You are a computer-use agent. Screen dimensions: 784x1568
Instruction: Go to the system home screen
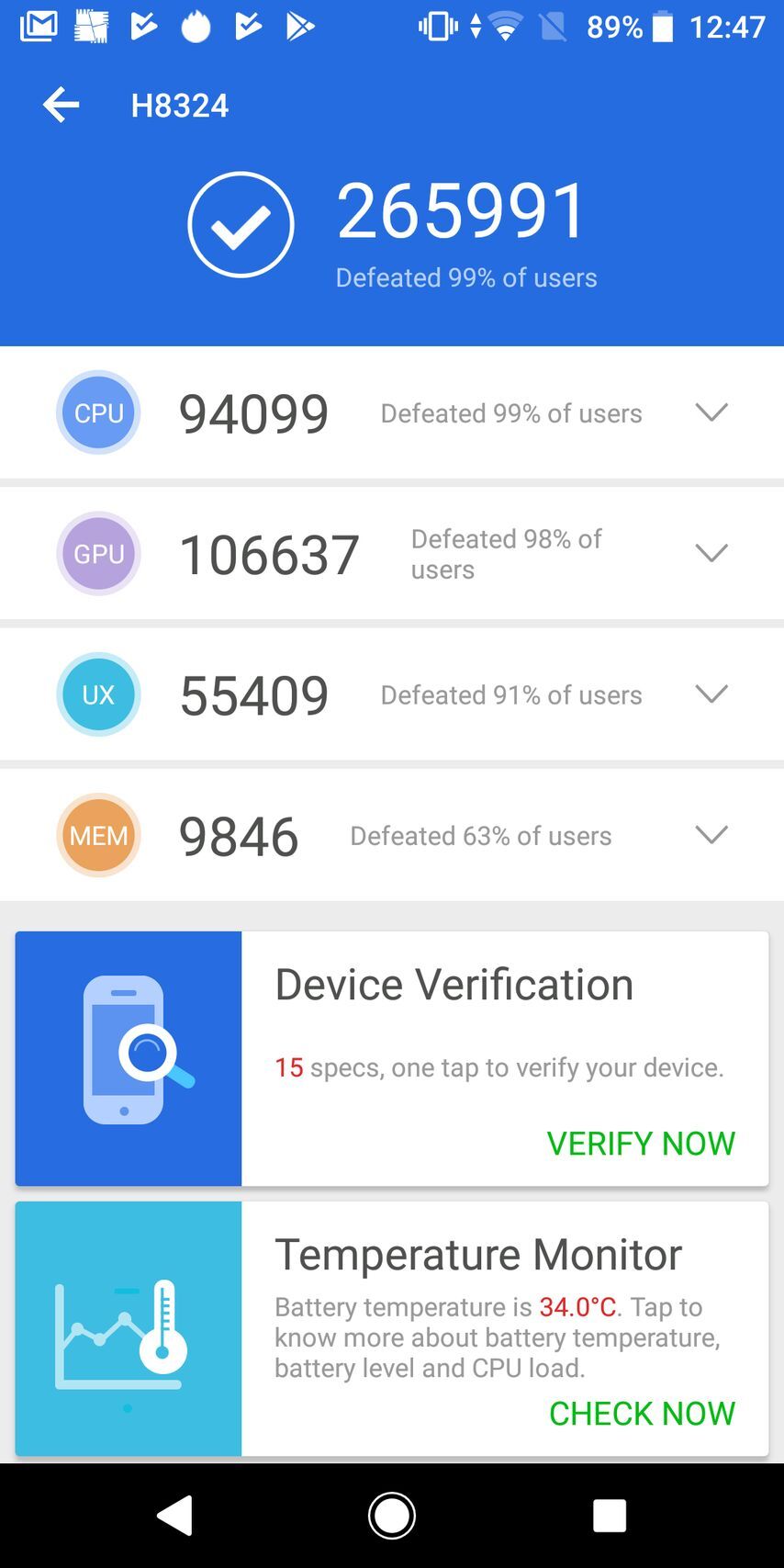pos(392,1516)
